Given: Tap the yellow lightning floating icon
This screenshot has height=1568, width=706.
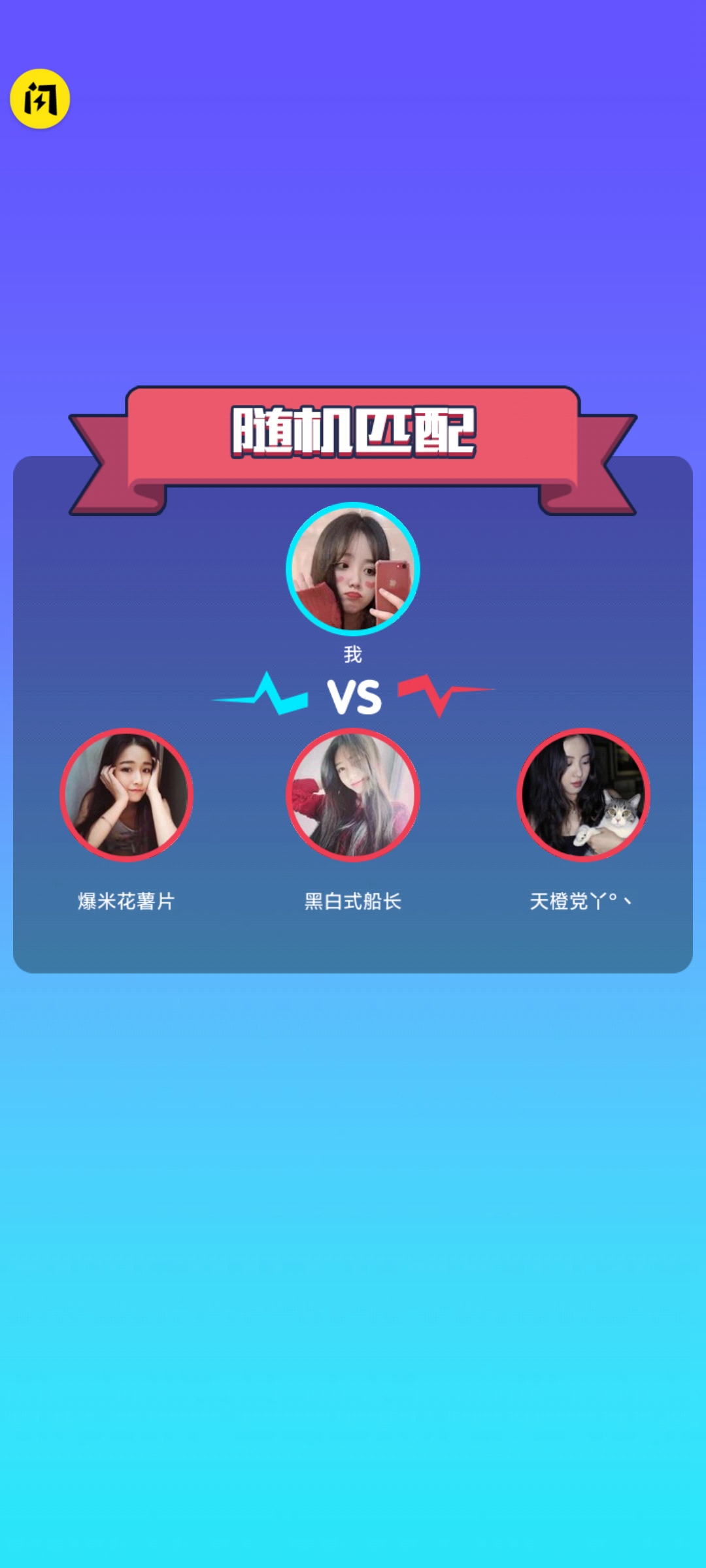Looking at the screenshot, I should (40, 99).
